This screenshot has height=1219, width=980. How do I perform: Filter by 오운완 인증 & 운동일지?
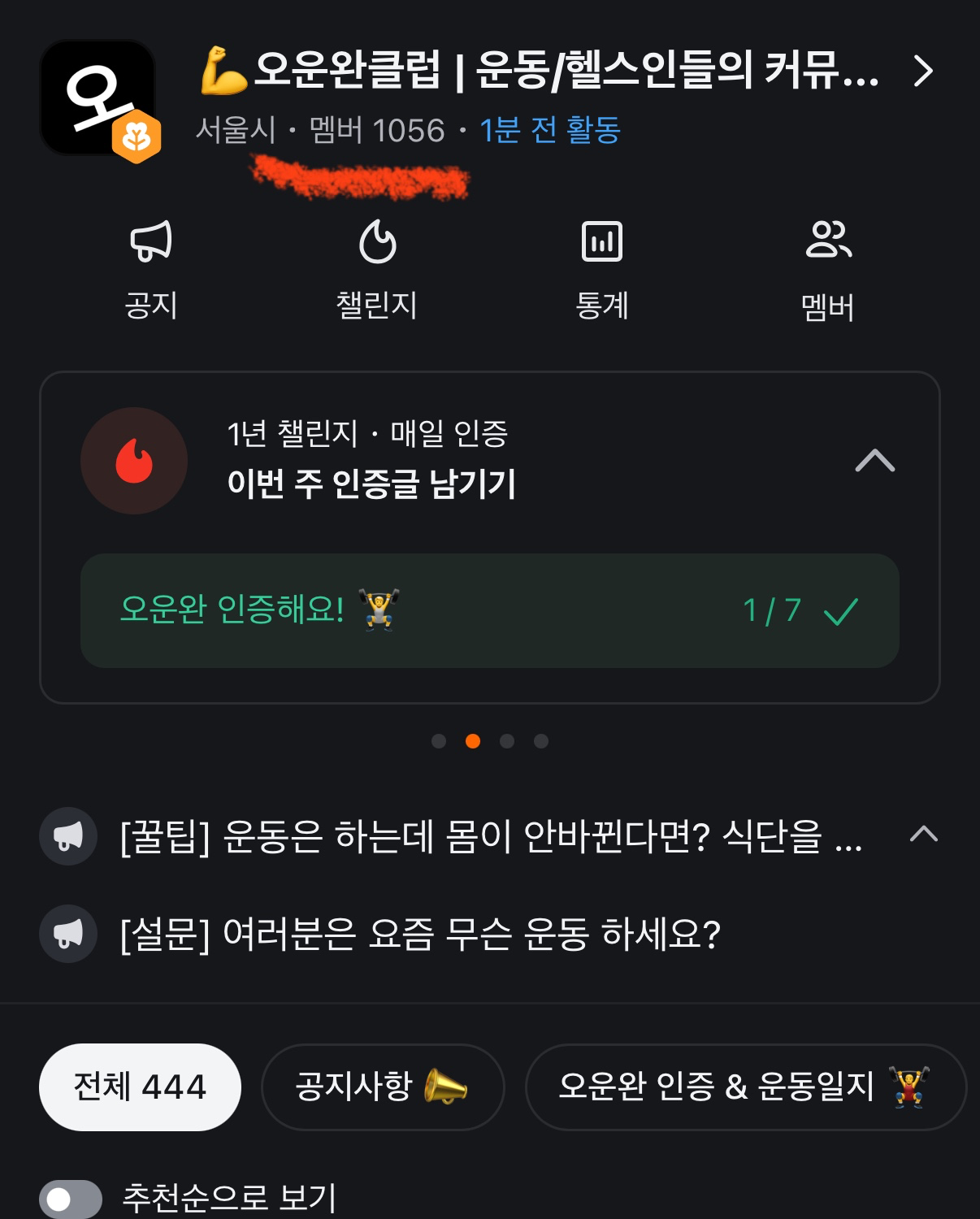744,1087
